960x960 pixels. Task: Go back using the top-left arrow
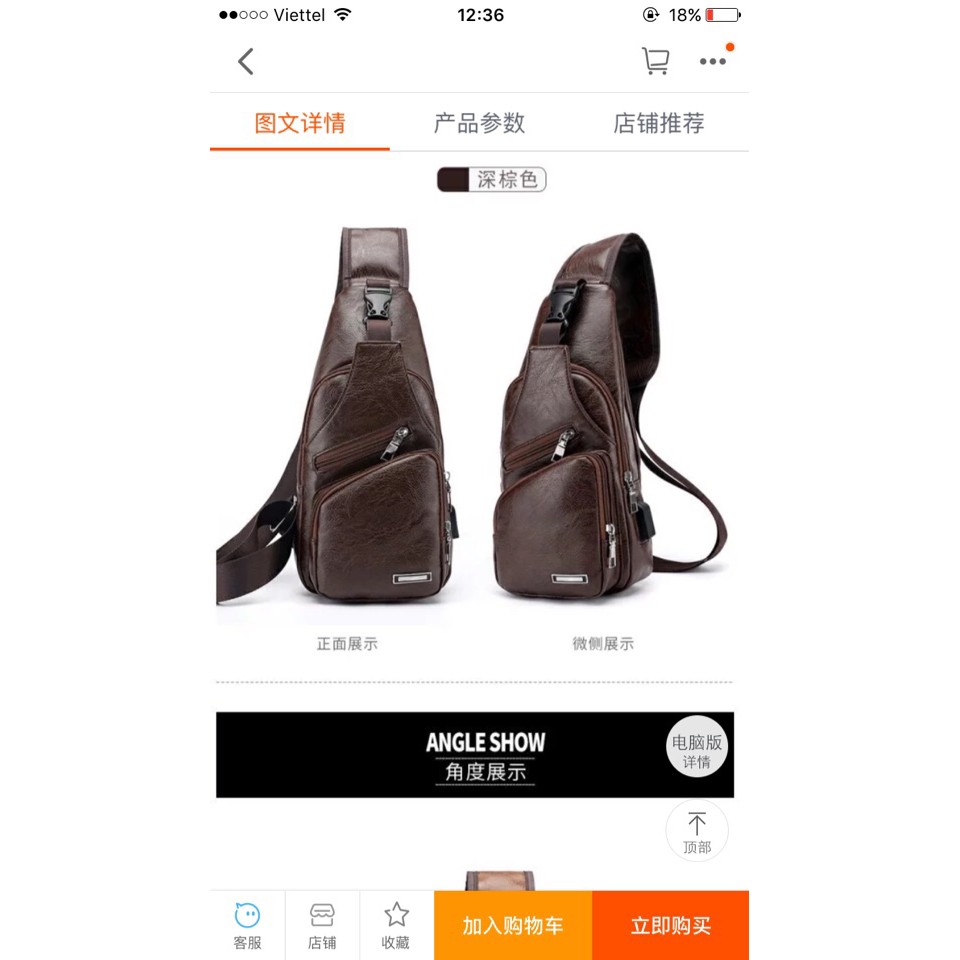(246, 62)
